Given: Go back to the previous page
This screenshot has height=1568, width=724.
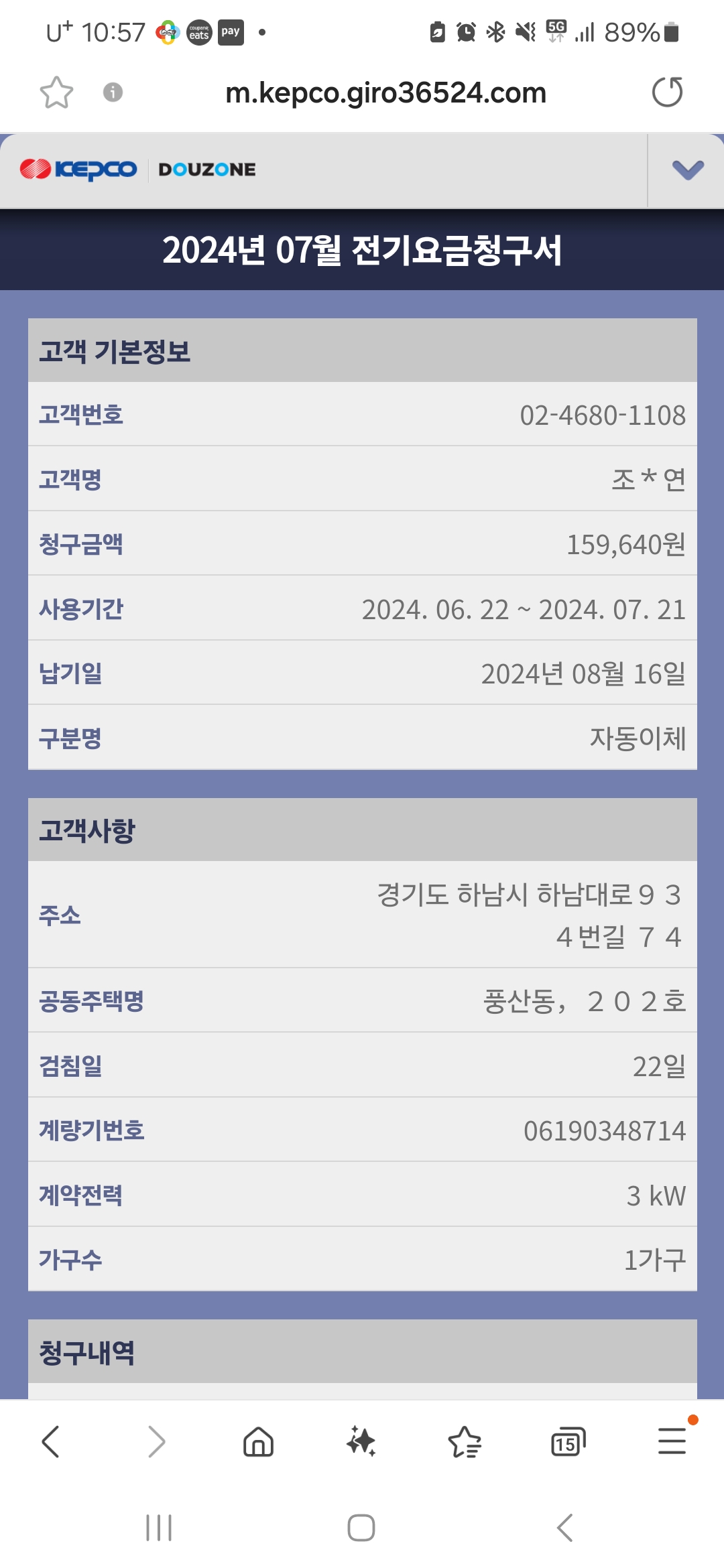Looking at the screenshot, I should coord(51,1441).
